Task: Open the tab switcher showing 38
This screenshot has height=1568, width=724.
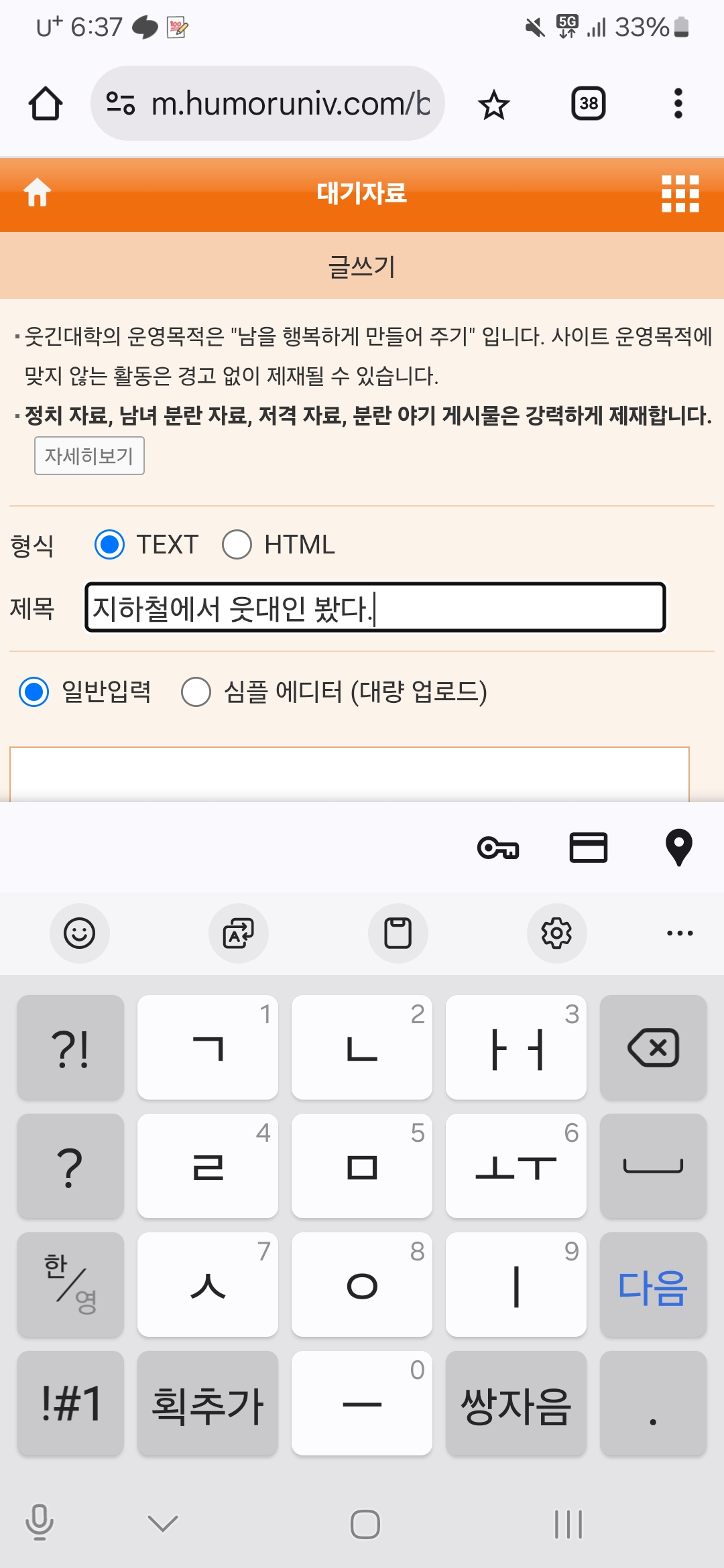Action: [589, 104]
